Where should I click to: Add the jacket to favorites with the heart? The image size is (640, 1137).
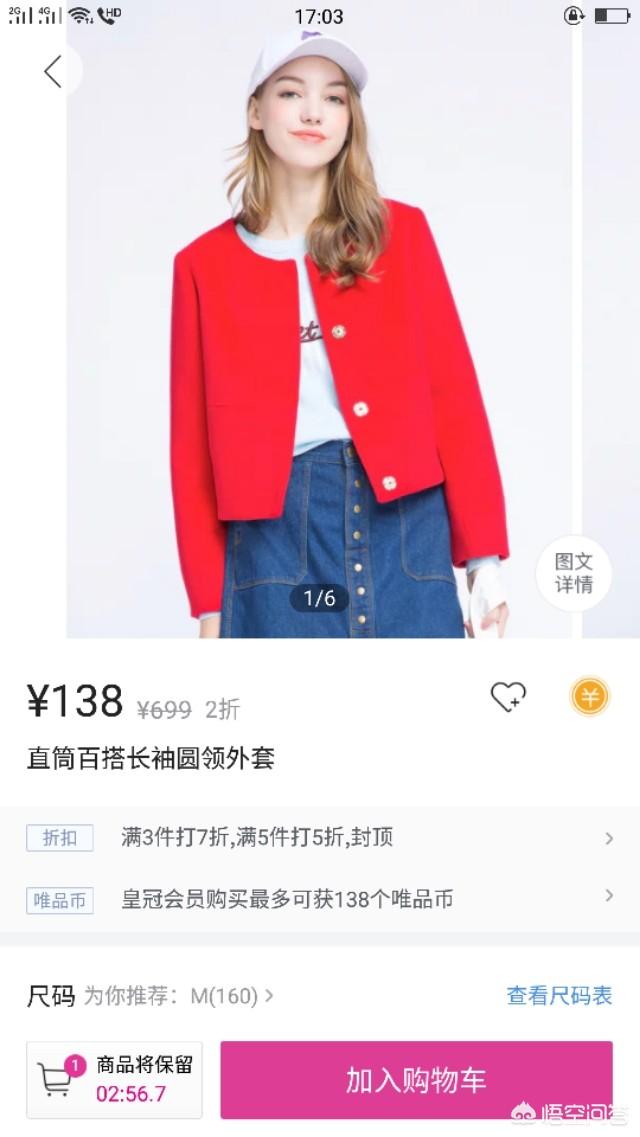coord(508,697)
